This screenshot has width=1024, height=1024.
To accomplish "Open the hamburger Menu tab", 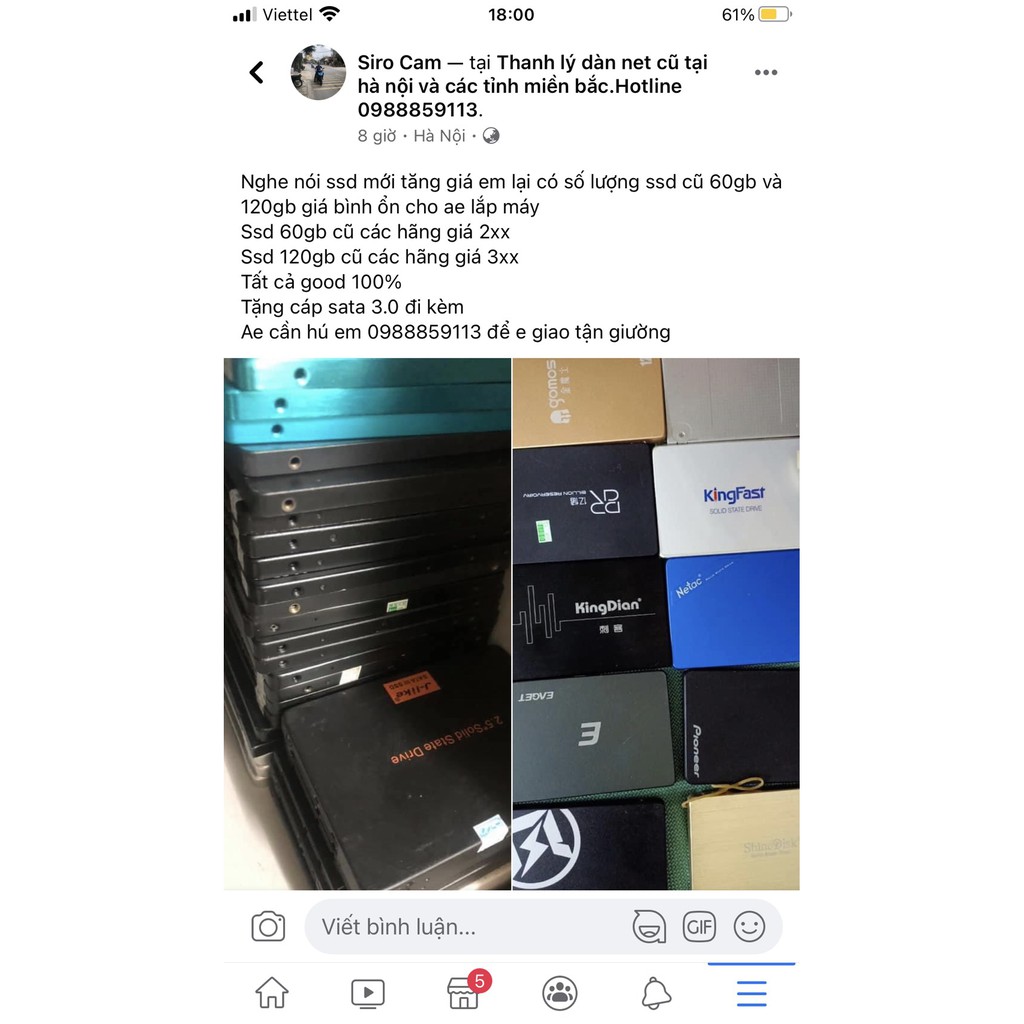I will (x=751, y=993).
